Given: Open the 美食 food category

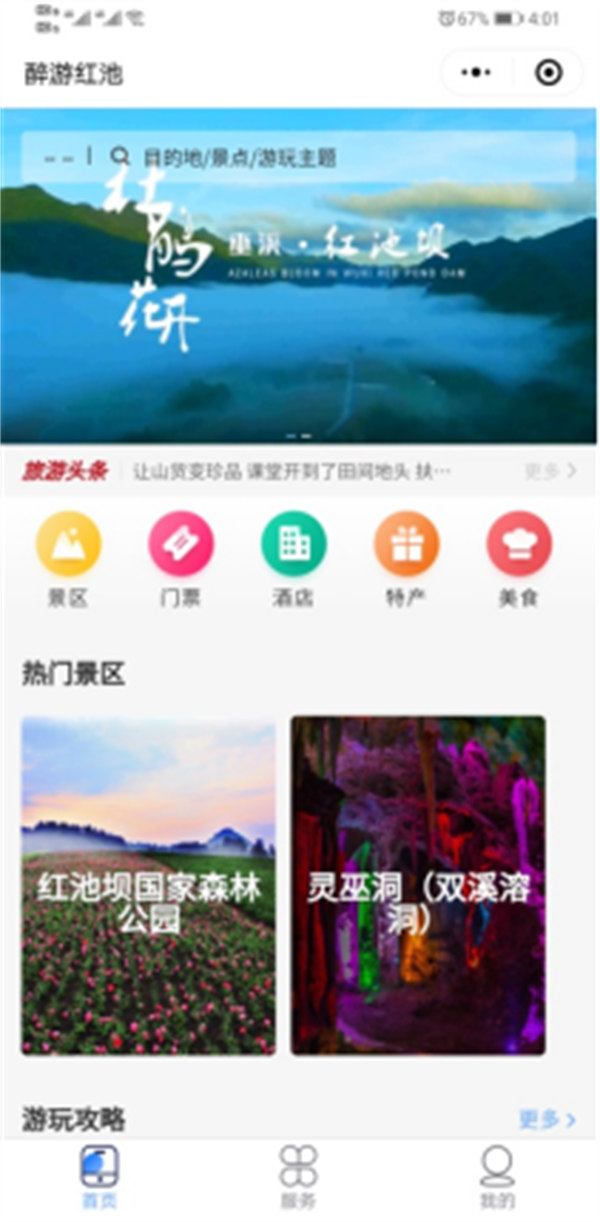Looking at the screenshot, I should pyautogui.click(x=519, y=559).
